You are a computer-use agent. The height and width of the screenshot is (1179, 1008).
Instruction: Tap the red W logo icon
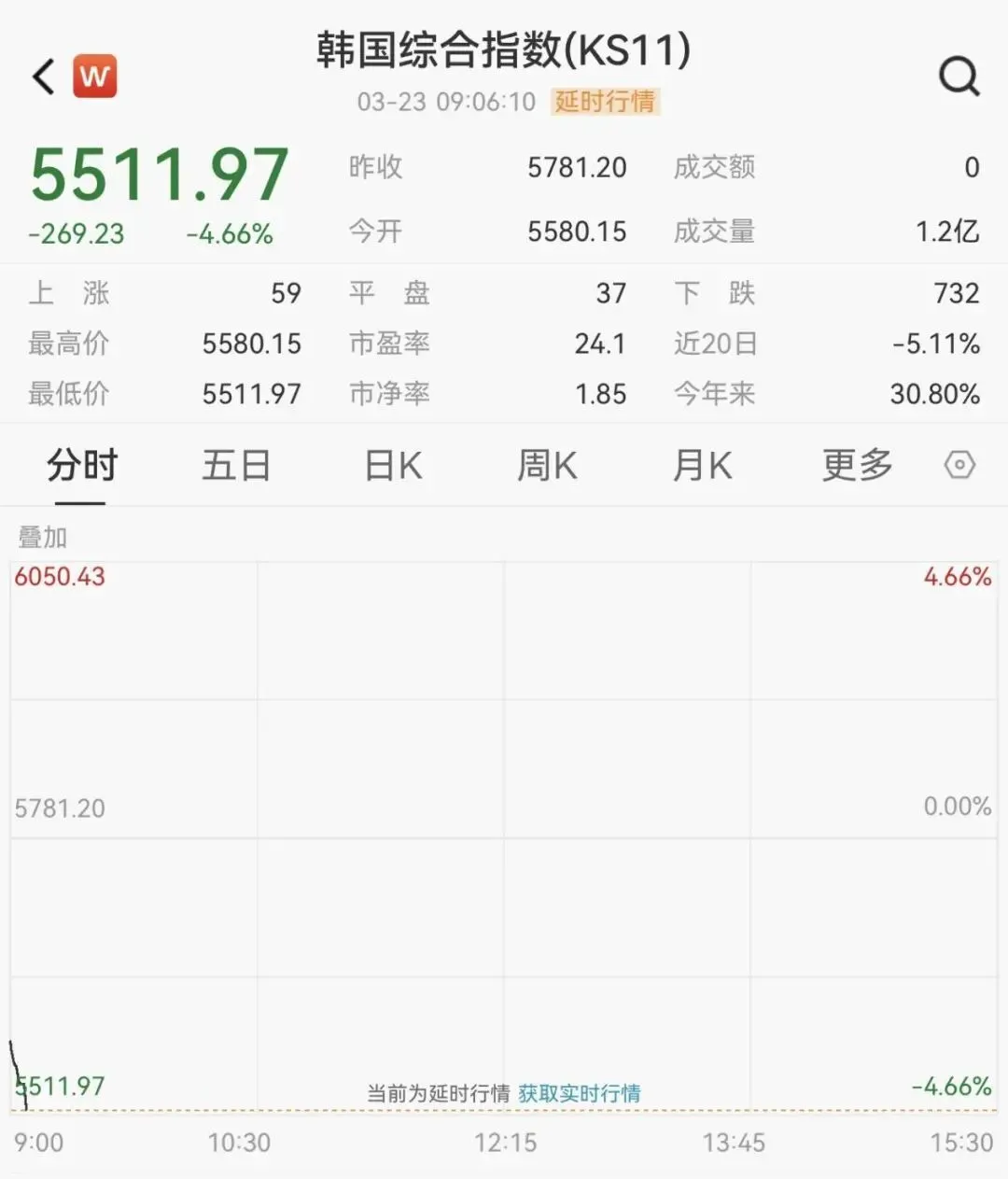(x=95, y=77)
